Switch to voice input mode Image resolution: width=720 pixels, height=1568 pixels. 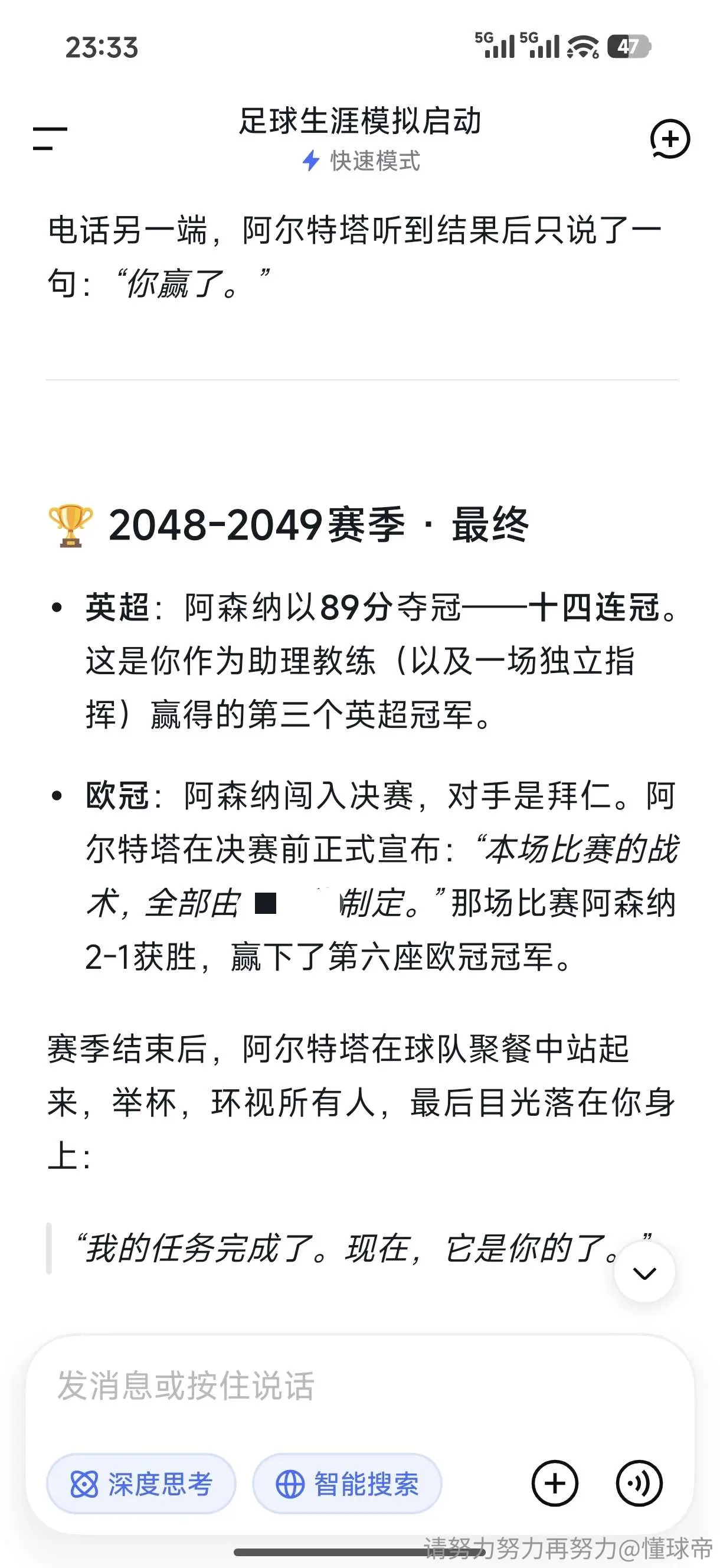(x=639, y=1484)
